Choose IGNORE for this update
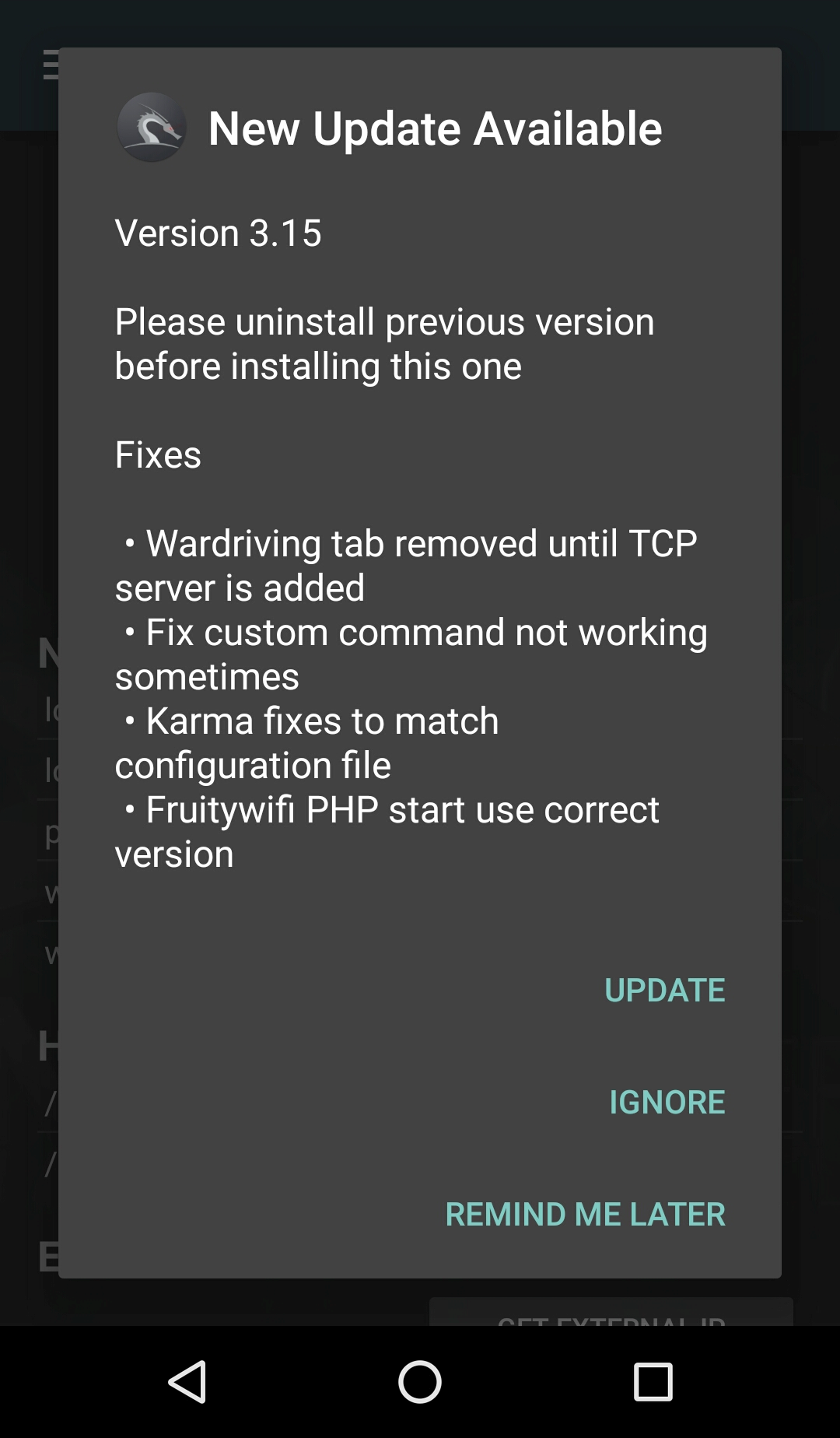Image resolution: width=840 pixels, height=1438 pixels. (667, 1102)
